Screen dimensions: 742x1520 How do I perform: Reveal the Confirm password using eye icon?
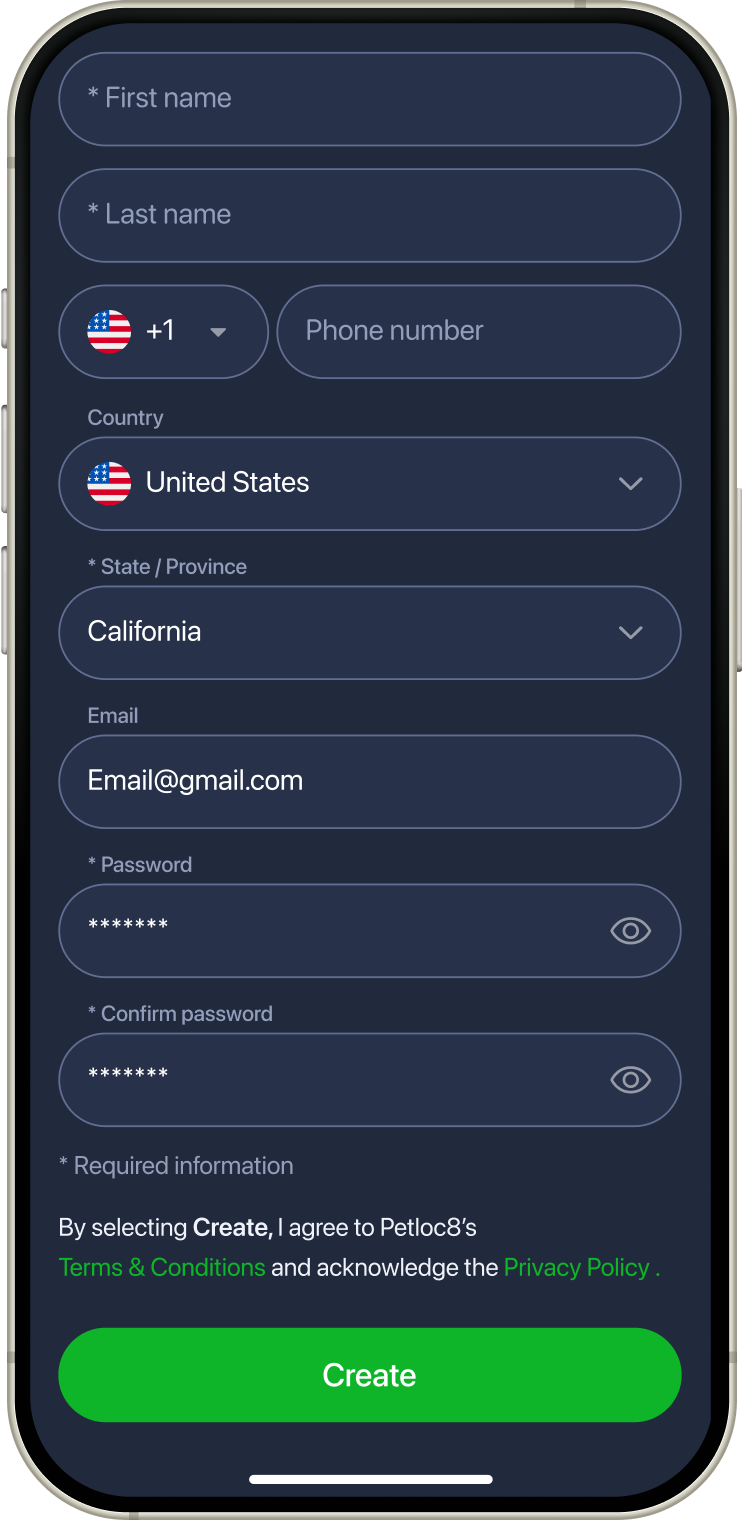pos(630,1080)
